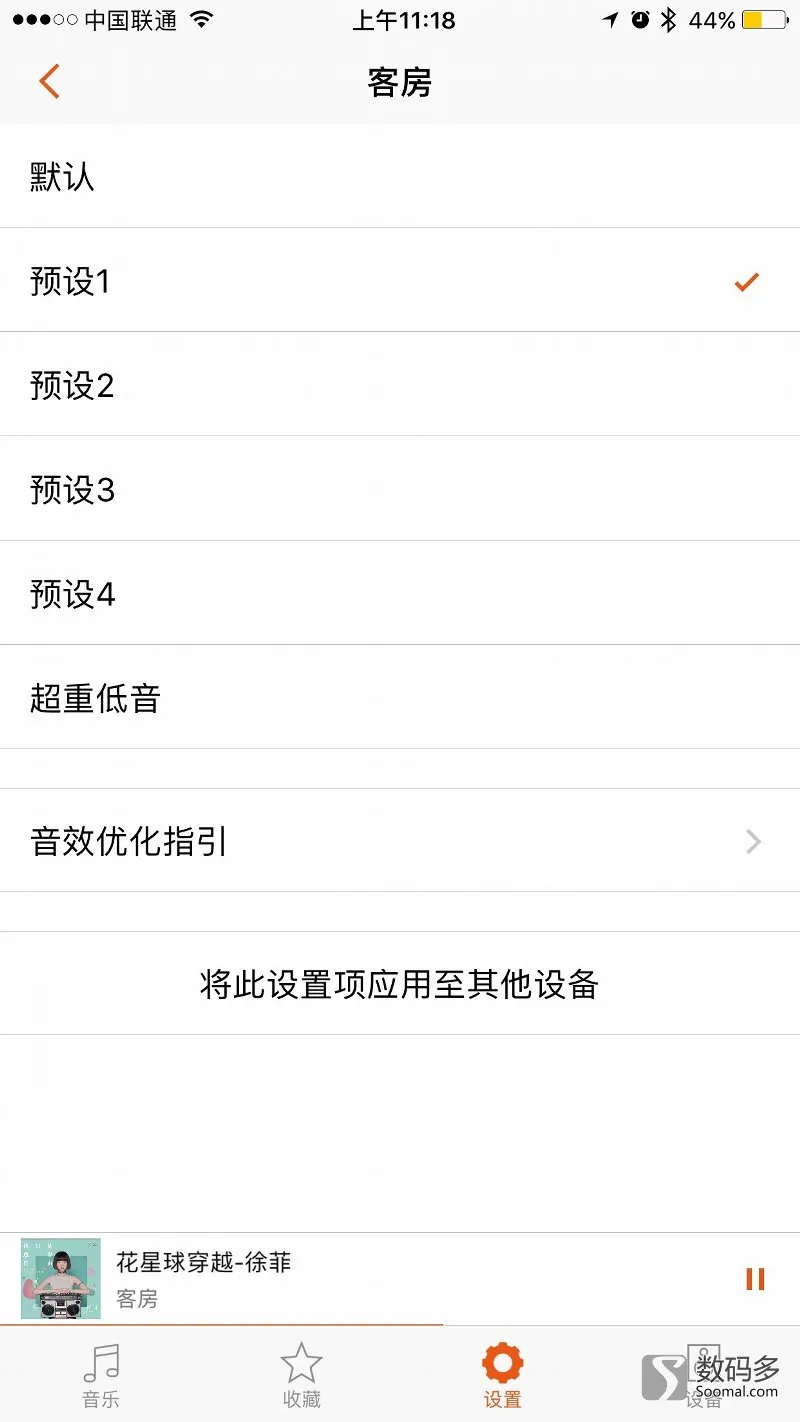Open 音效优化指引
Screen dimensions: 800x1422
(x=400, y=840)
